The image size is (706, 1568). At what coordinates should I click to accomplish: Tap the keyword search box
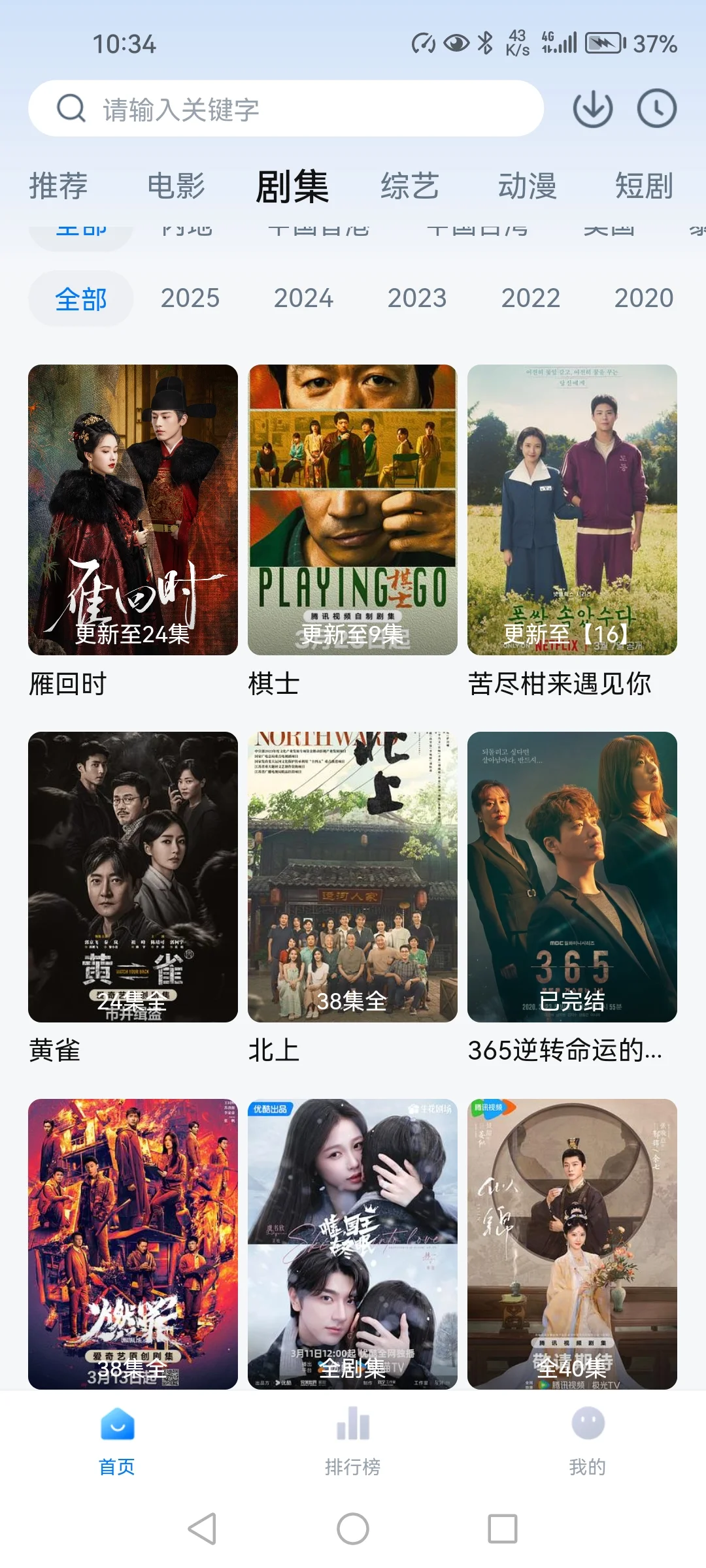coord(286,108)
